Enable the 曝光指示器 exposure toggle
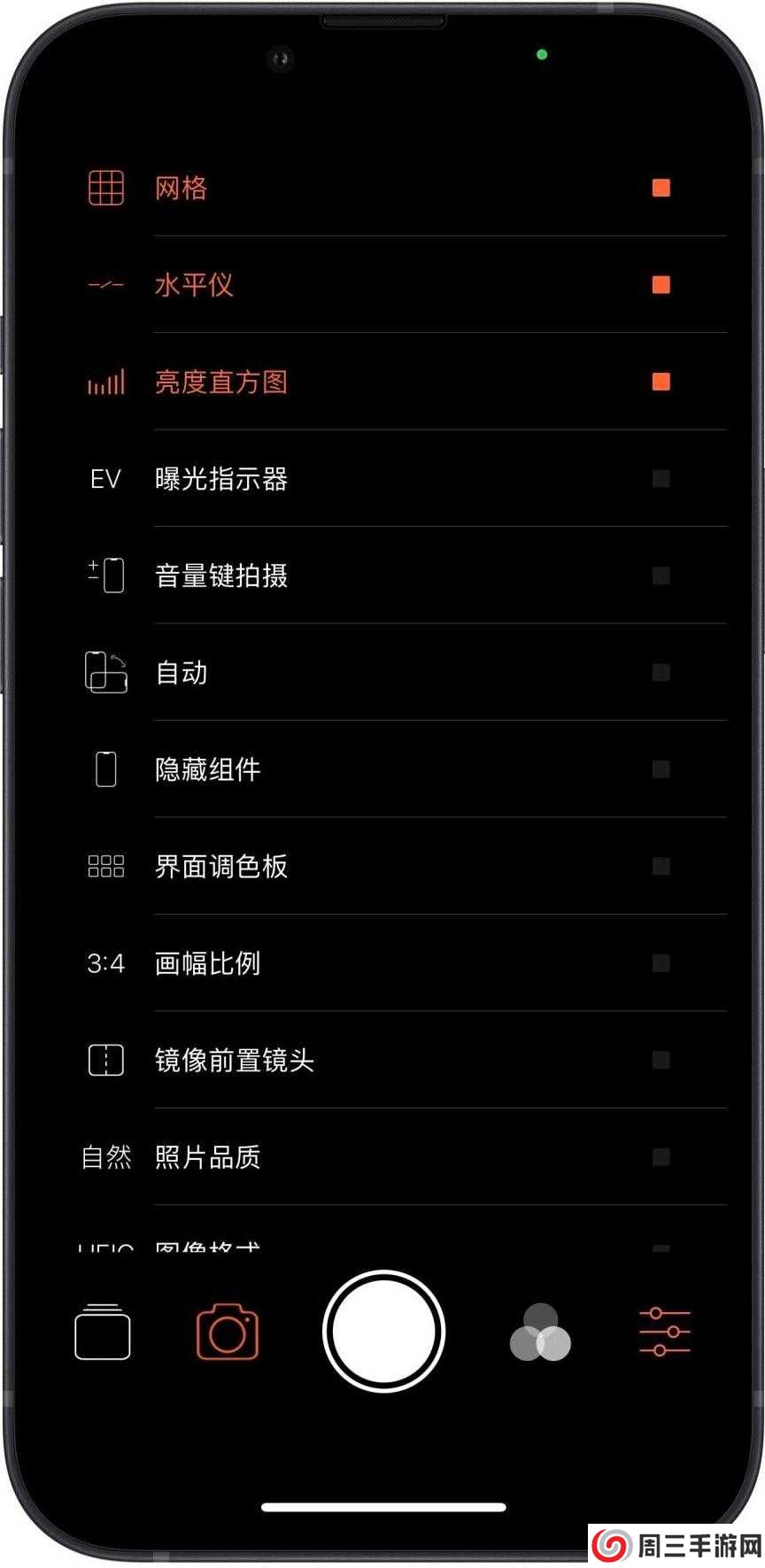Image resolution: width=765 pixels, height=1568 pixels. pyautogui.click(x=659, y=479)
